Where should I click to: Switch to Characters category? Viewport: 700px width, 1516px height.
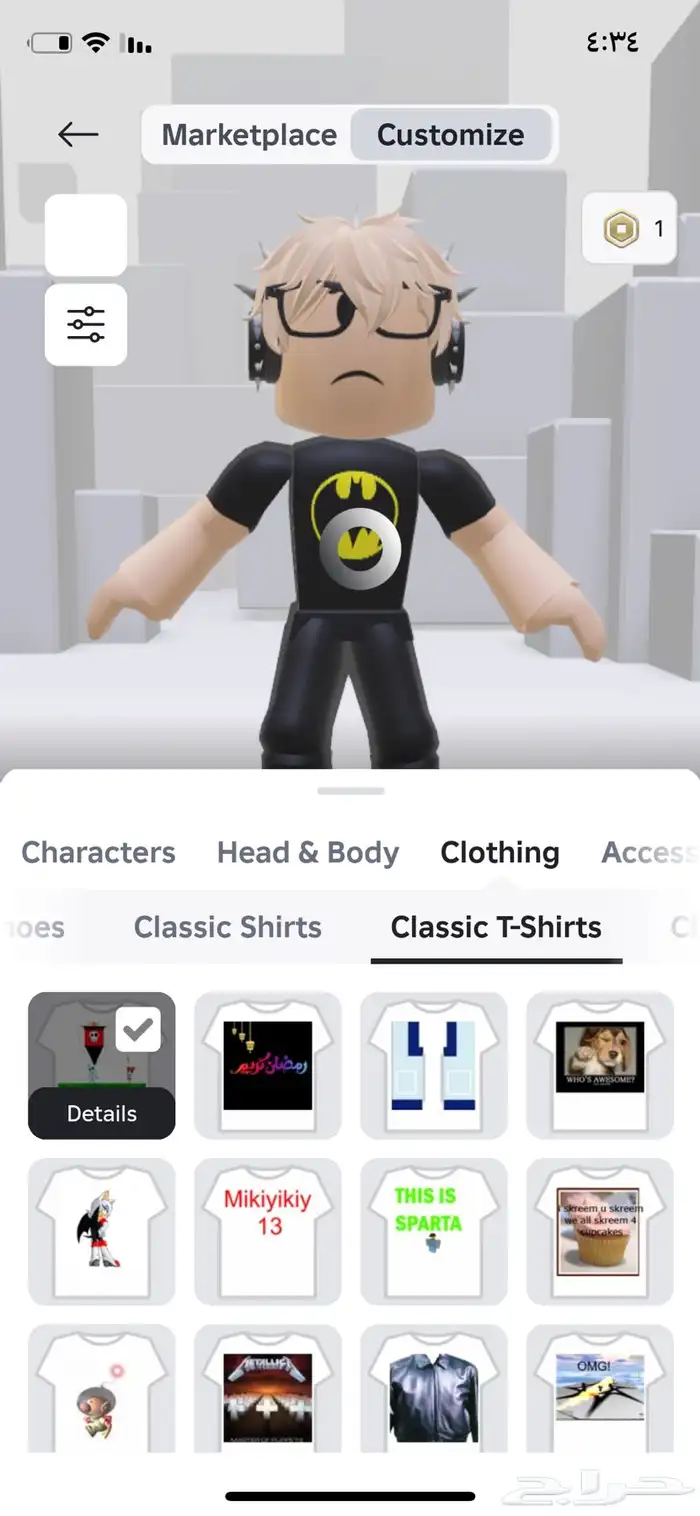click(98, 852)
